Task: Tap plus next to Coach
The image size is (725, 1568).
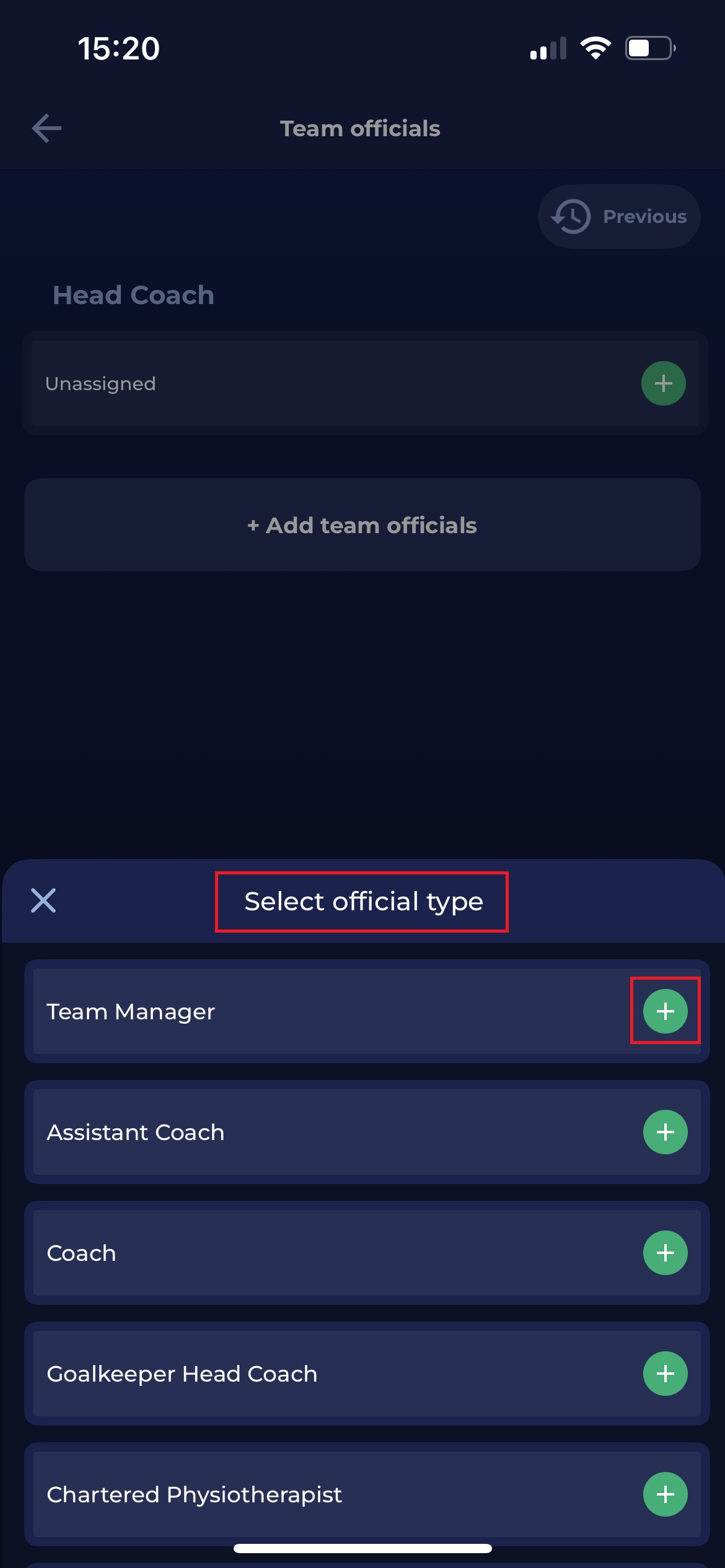Action: pos(665,1253)
